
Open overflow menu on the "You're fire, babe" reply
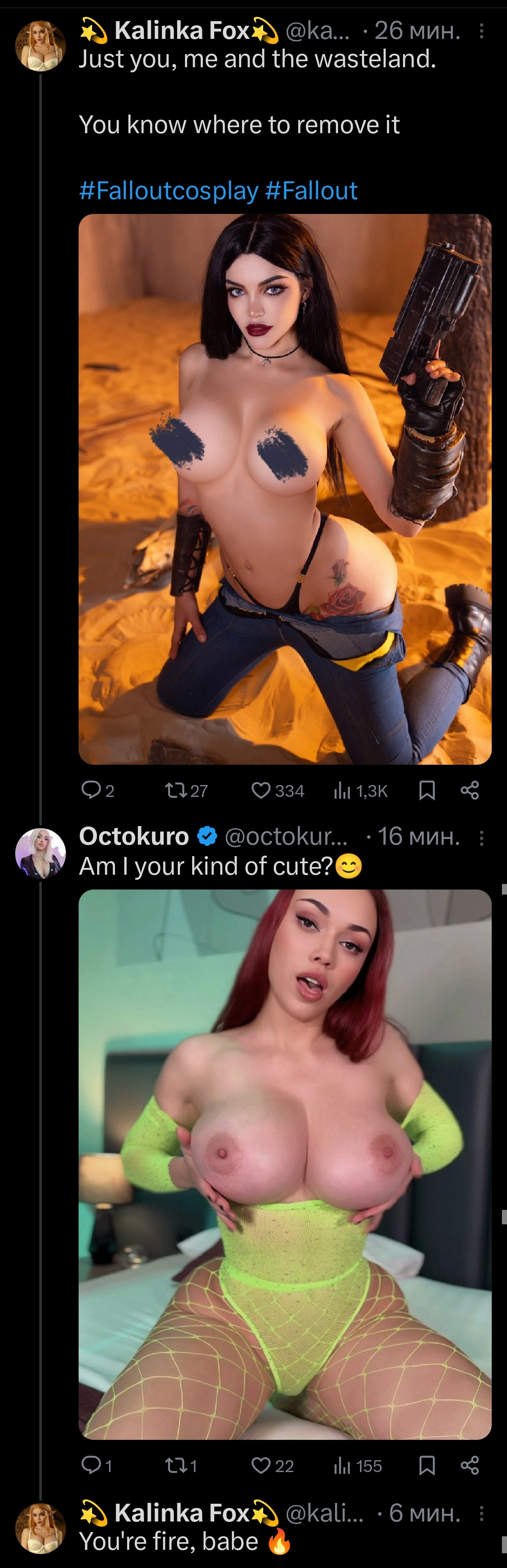pyautogui.click(x=481, y=1513)
